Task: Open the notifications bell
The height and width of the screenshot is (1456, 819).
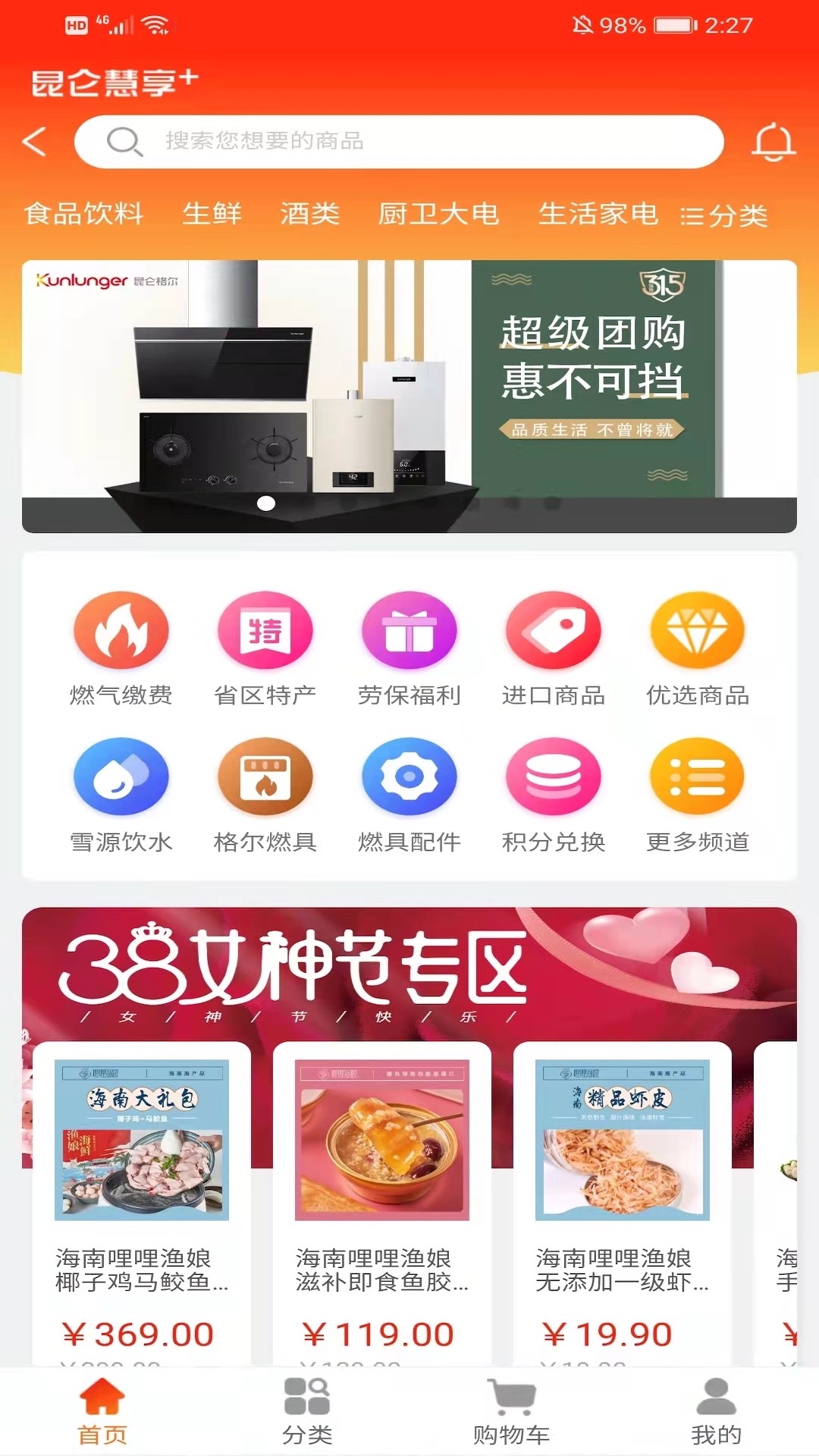Action: [x=773, y=142]
